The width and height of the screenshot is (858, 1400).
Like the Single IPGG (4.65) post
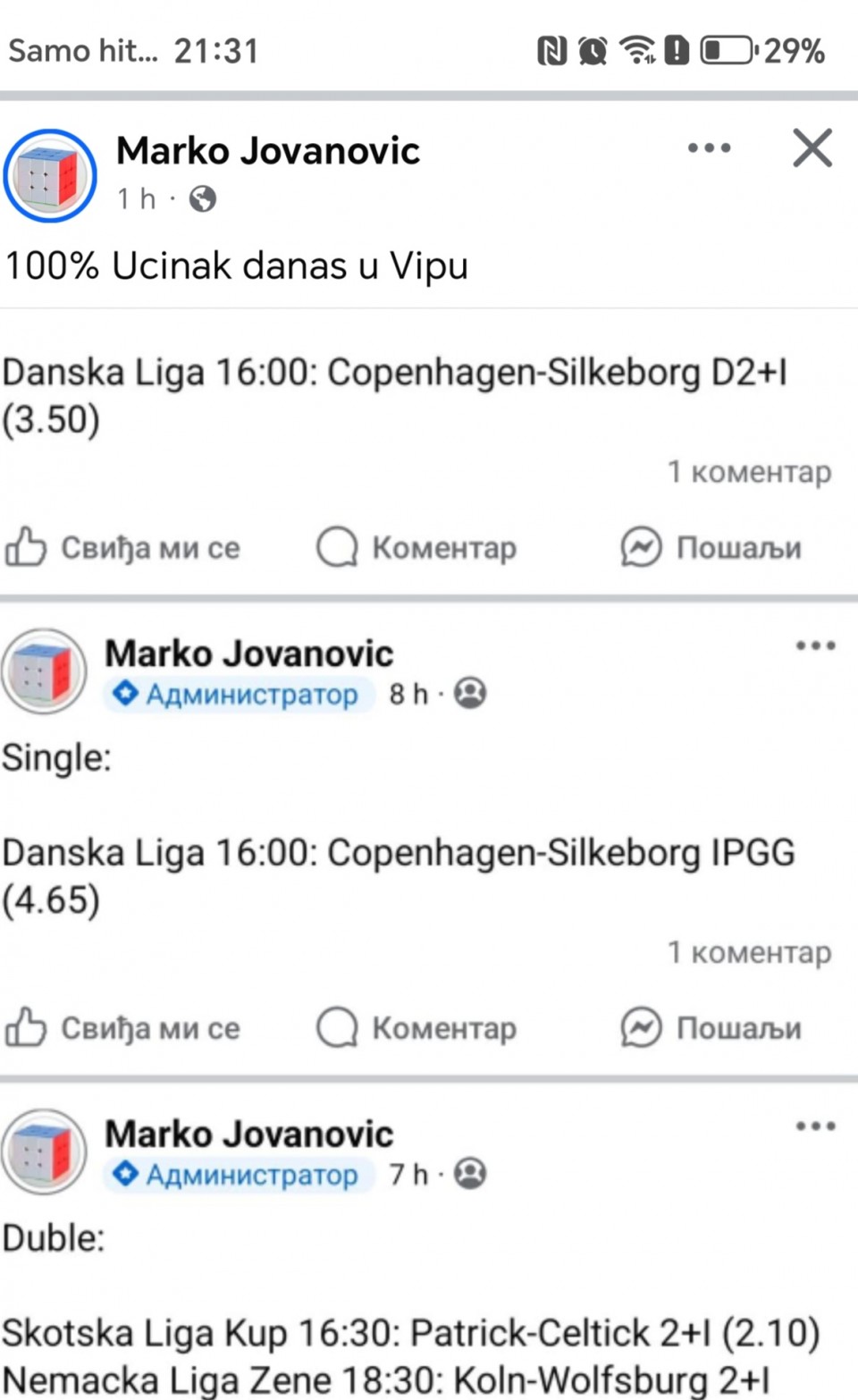[x=123, y=1027]
